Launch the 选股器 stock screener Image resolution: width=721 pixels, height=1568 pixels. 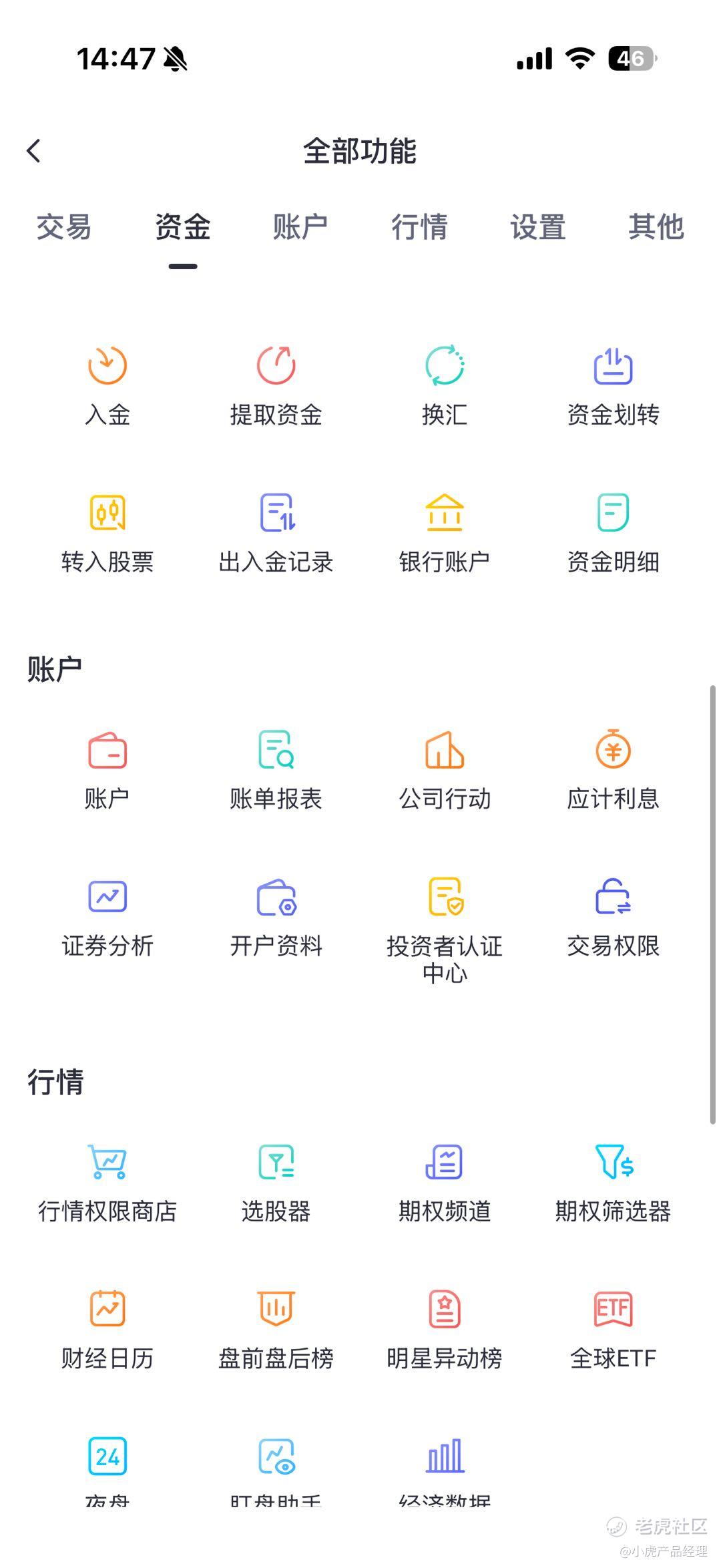(x=276, y=1181)
